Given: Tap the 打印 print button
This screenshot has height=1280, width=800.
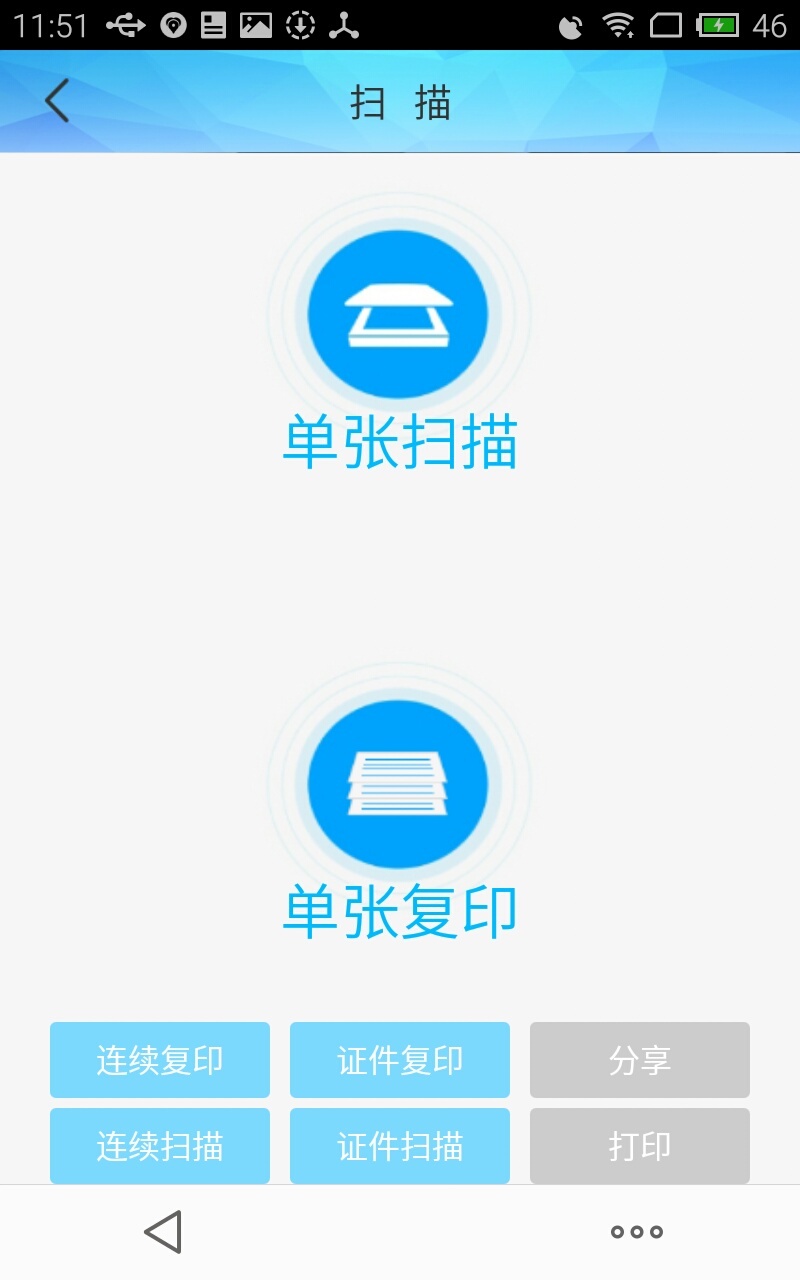Looking at the screenshot, I should pos(640,1146).
